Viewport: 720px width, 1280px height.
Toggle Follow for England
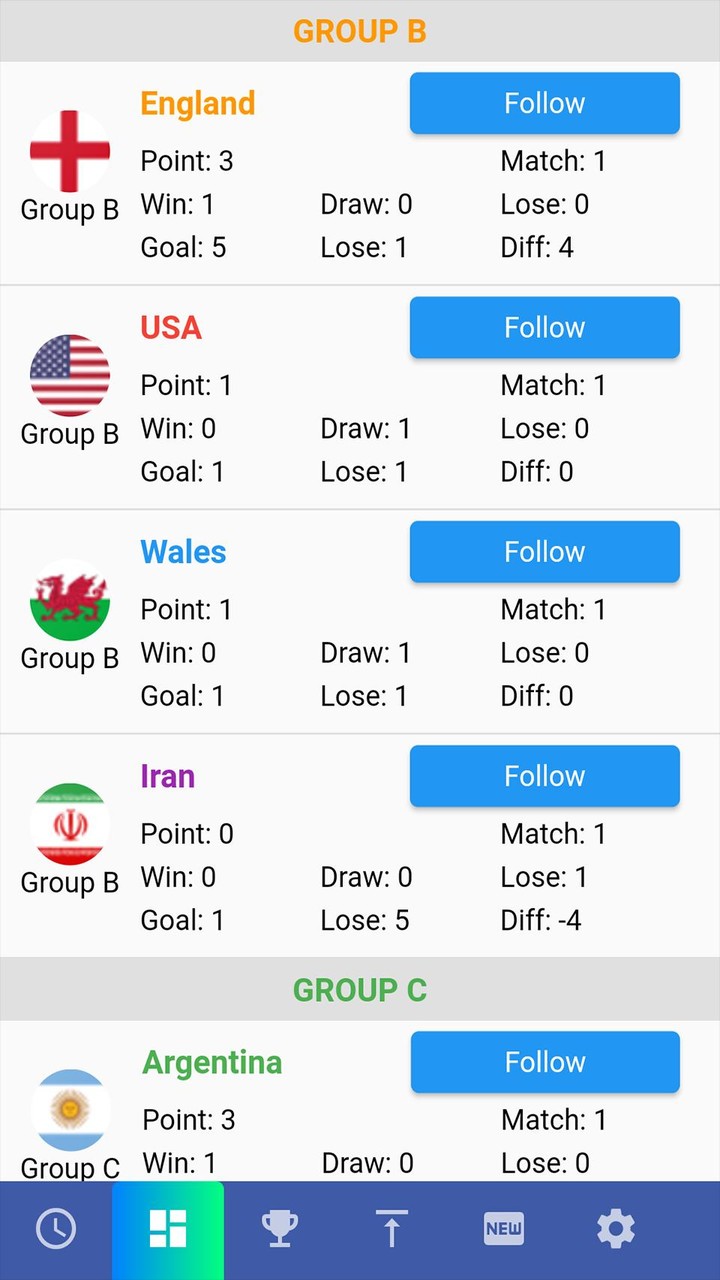(544, 102)
